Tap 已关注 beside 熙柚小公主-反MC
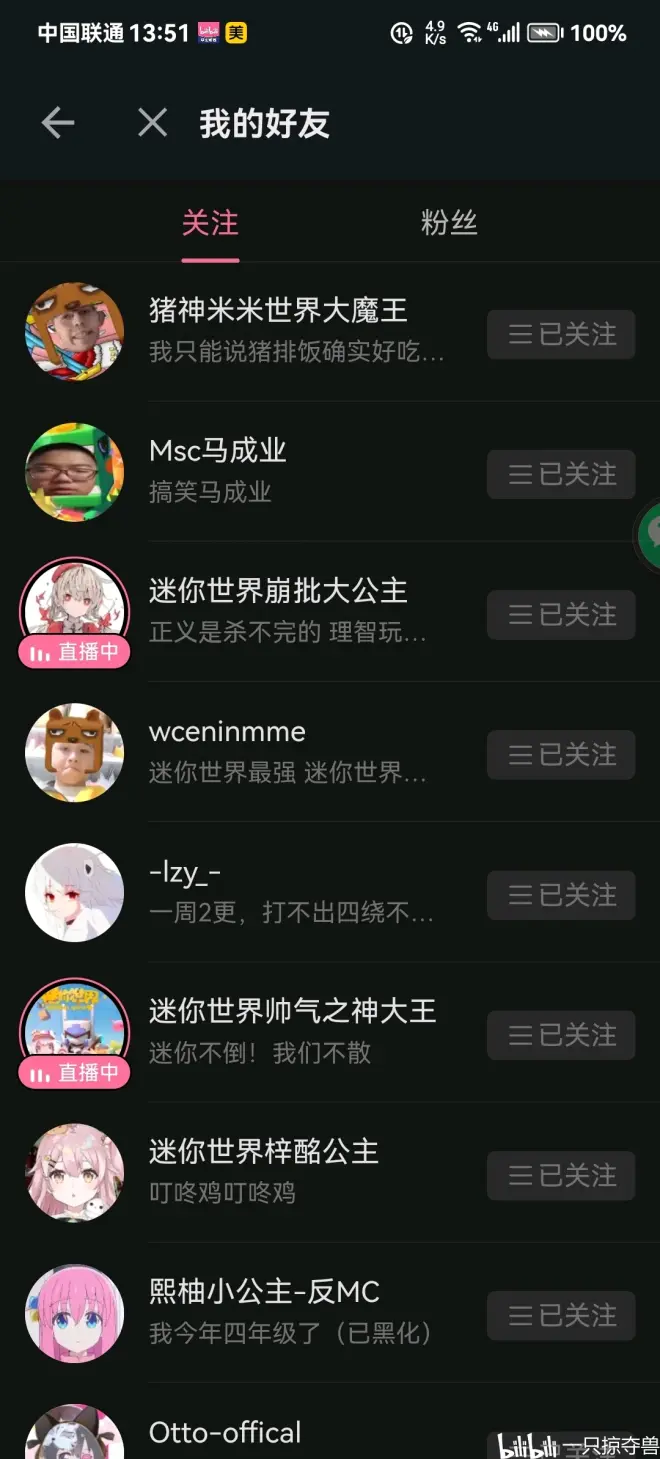 coord(561,1314)
